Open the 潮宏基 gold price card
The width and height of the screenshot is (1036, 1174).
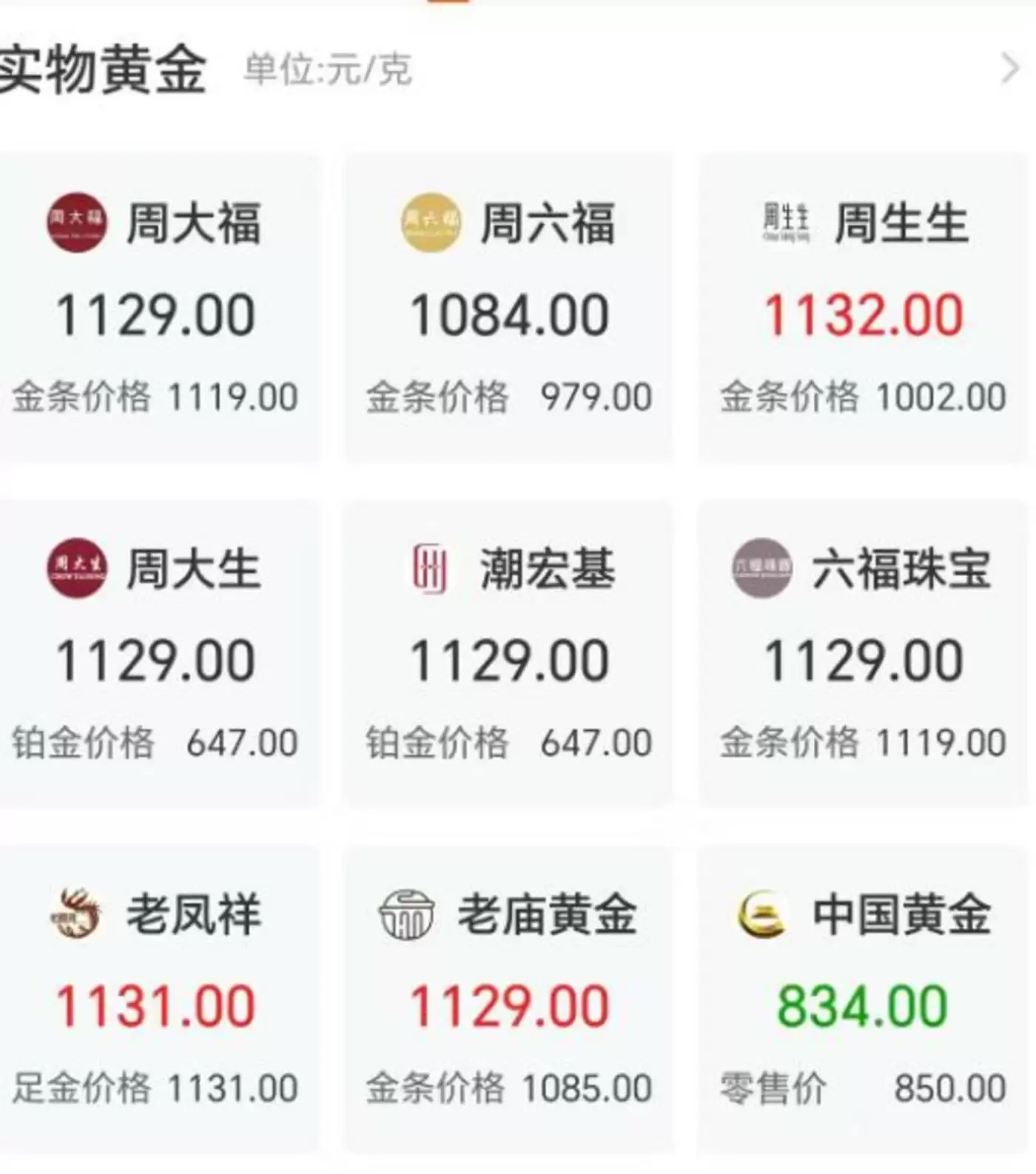point(509,653)
